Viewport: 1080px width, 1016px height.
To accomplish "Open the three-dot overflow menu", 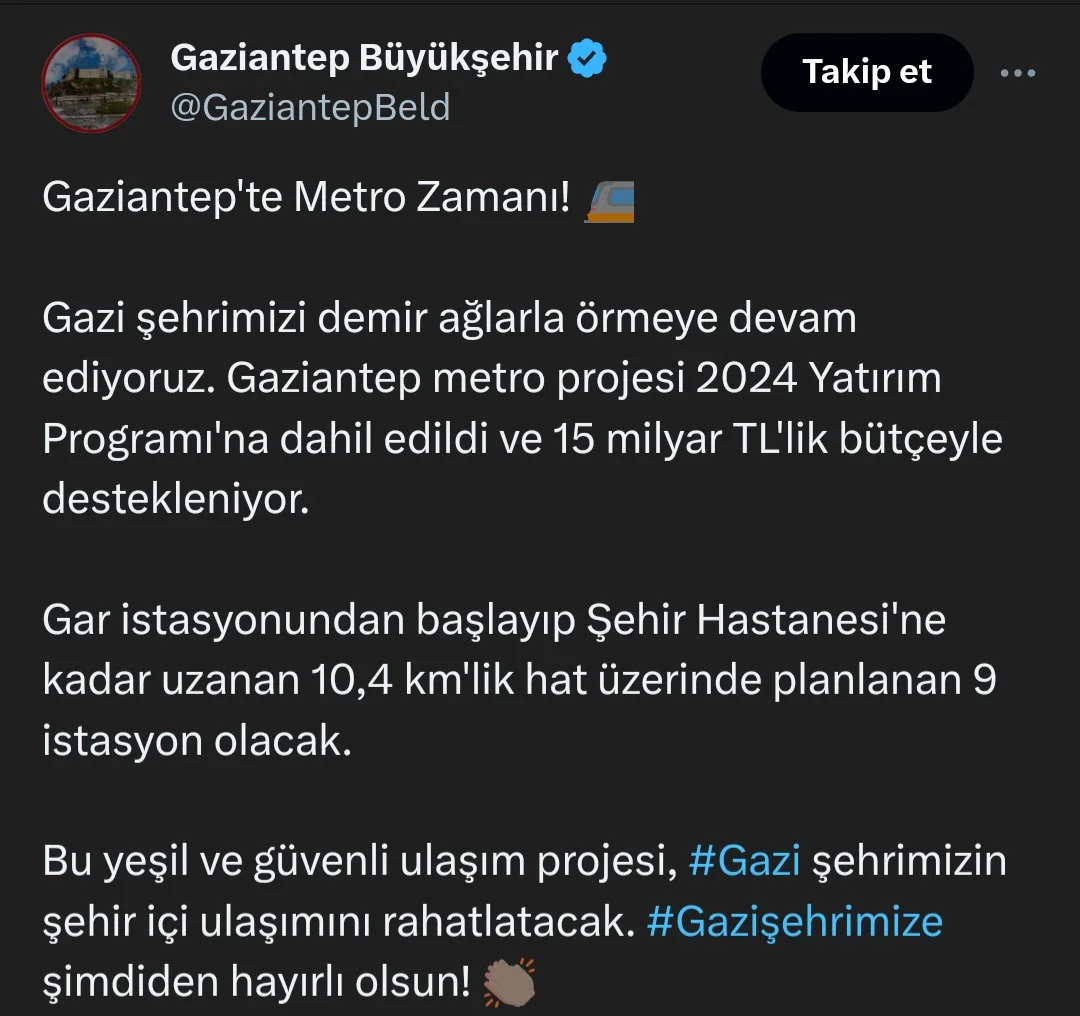I will 1017,73.
